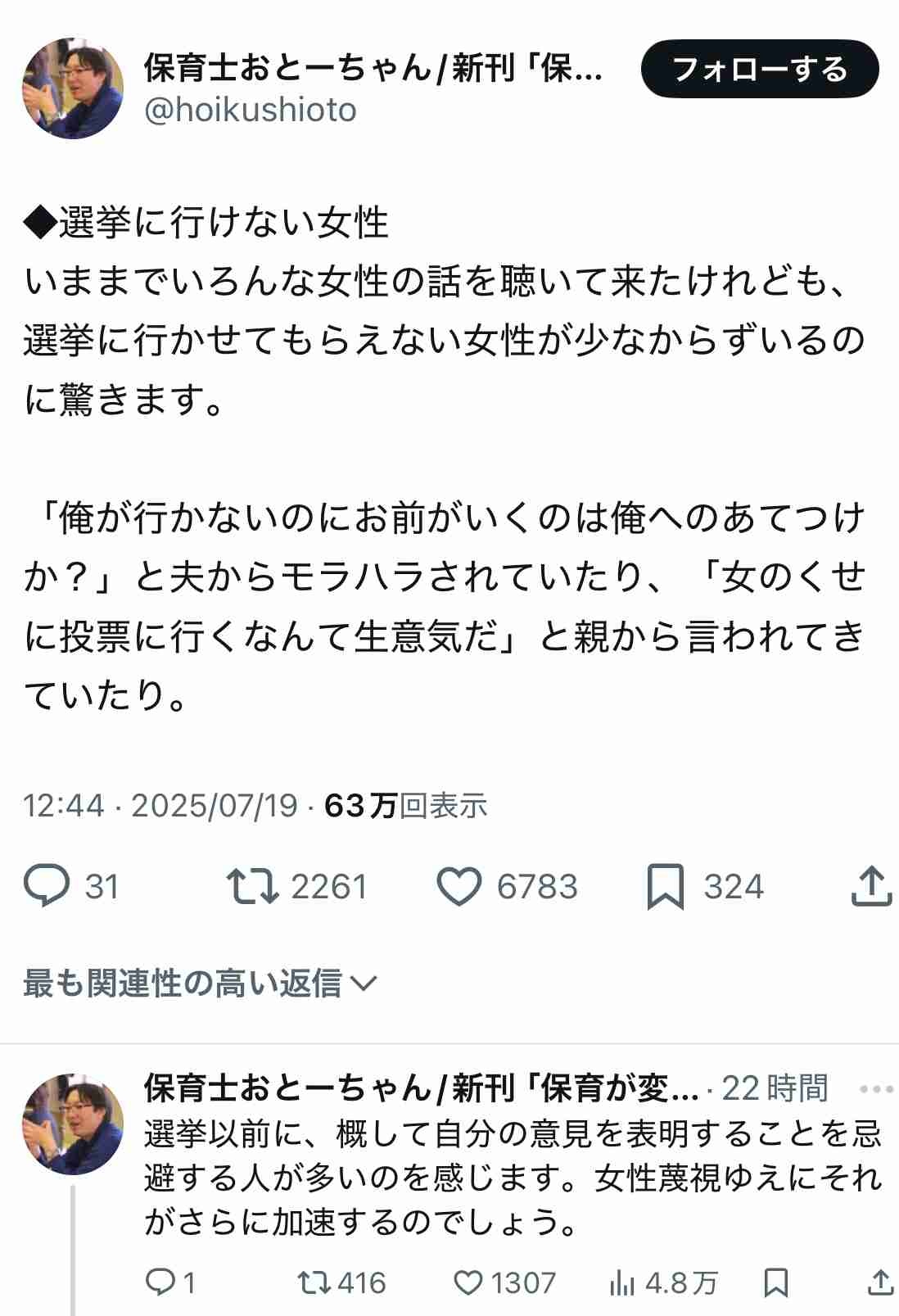Repost the main post with 2261 reposts

click(252, 887)
